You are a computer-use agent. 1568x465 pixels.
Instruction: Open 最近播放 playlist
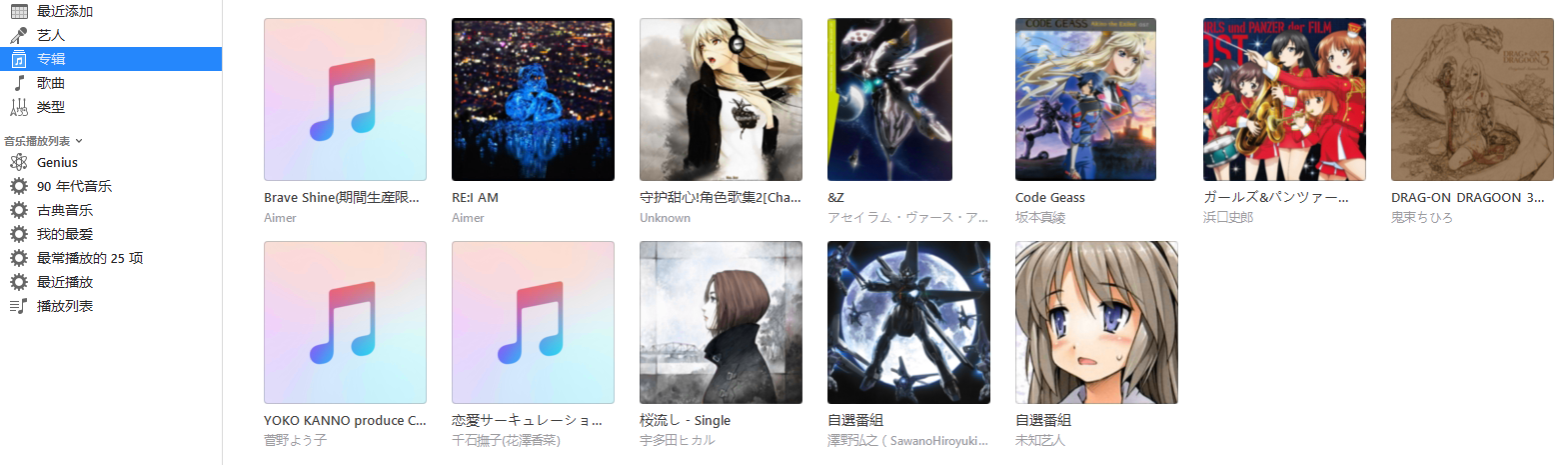point(64,282)
